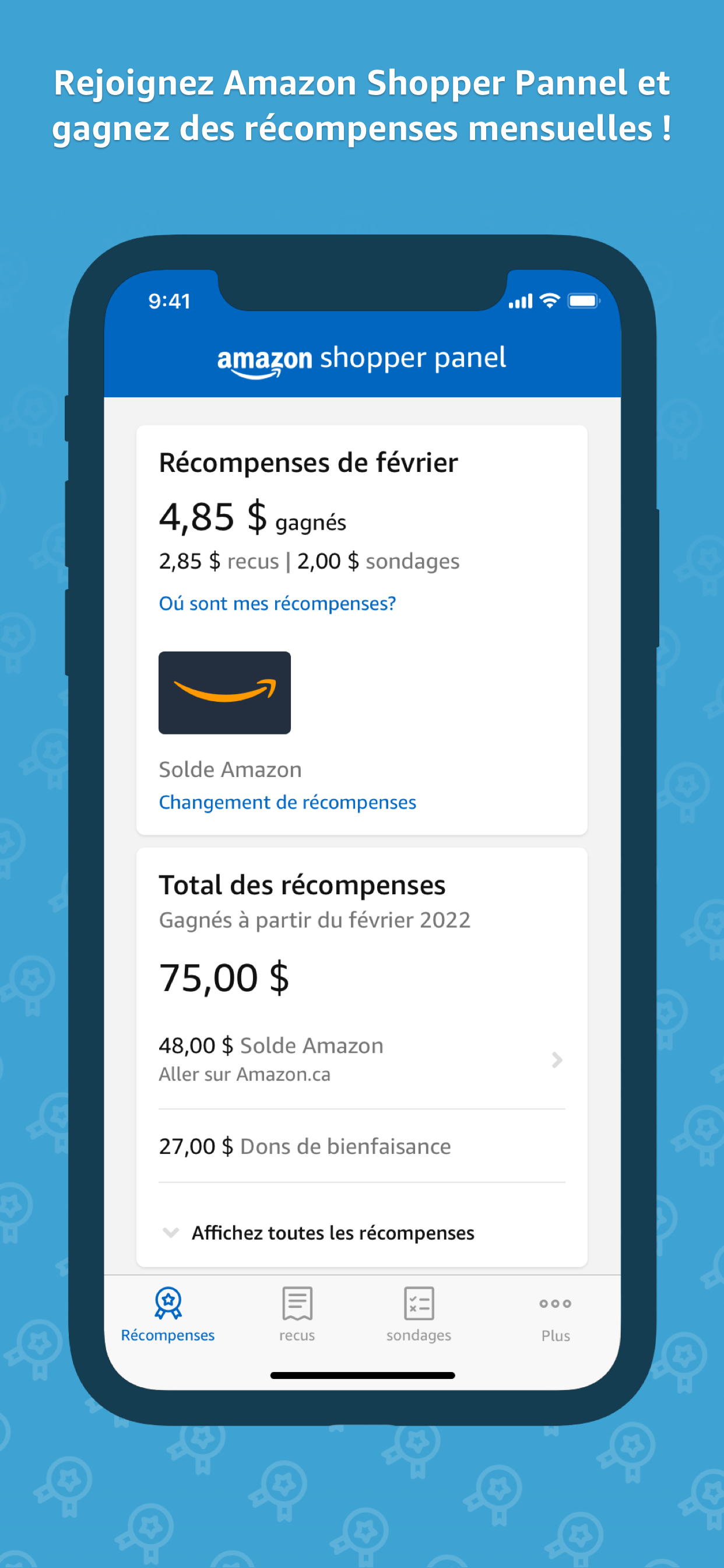Viewport: 724px width, 1568px height.
Task: Select the 27,00 $ Dons de bienfaisance row
Action: pyautogui.click(x=305, y=1146)
